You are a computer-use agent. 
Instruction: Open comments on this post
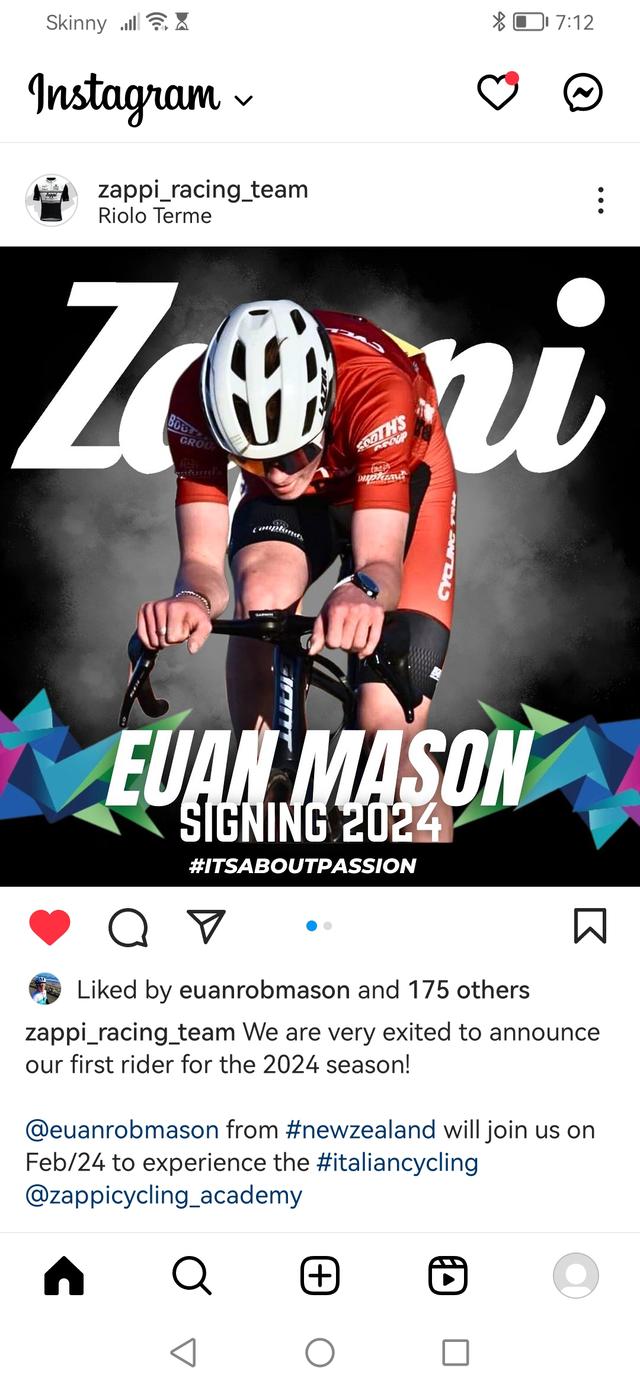[128, 927]
